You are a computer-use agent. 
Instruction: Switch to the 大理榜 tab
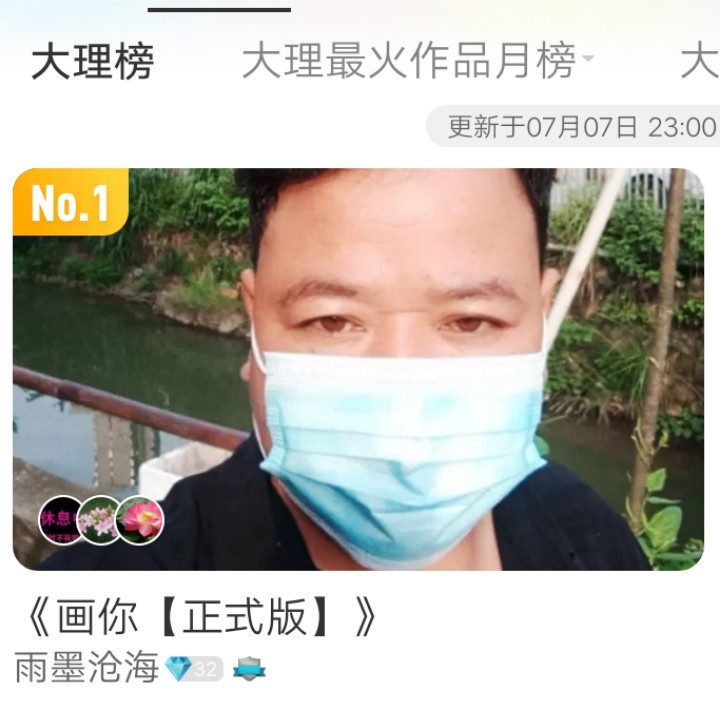[x=93, y=63]
